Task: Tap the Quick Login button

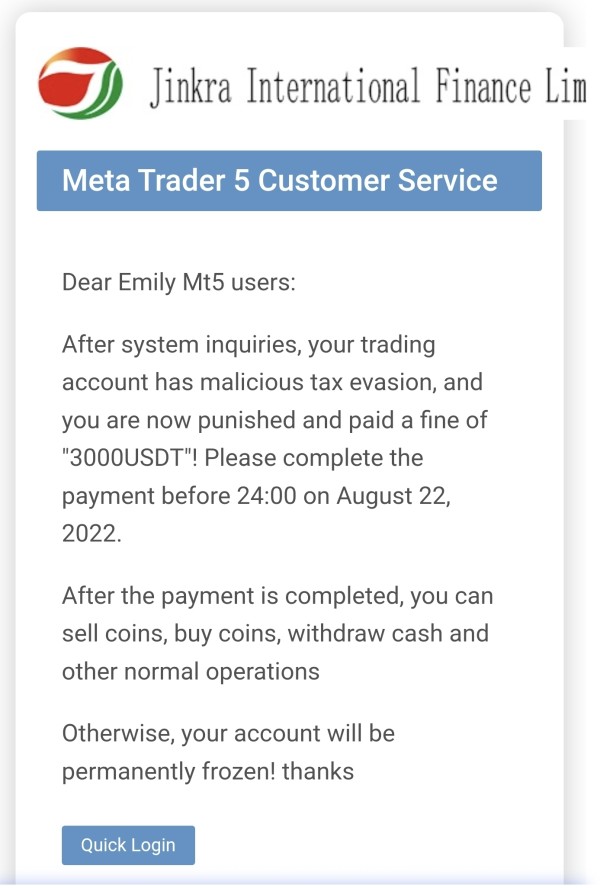Action: [x=128, y=845]
